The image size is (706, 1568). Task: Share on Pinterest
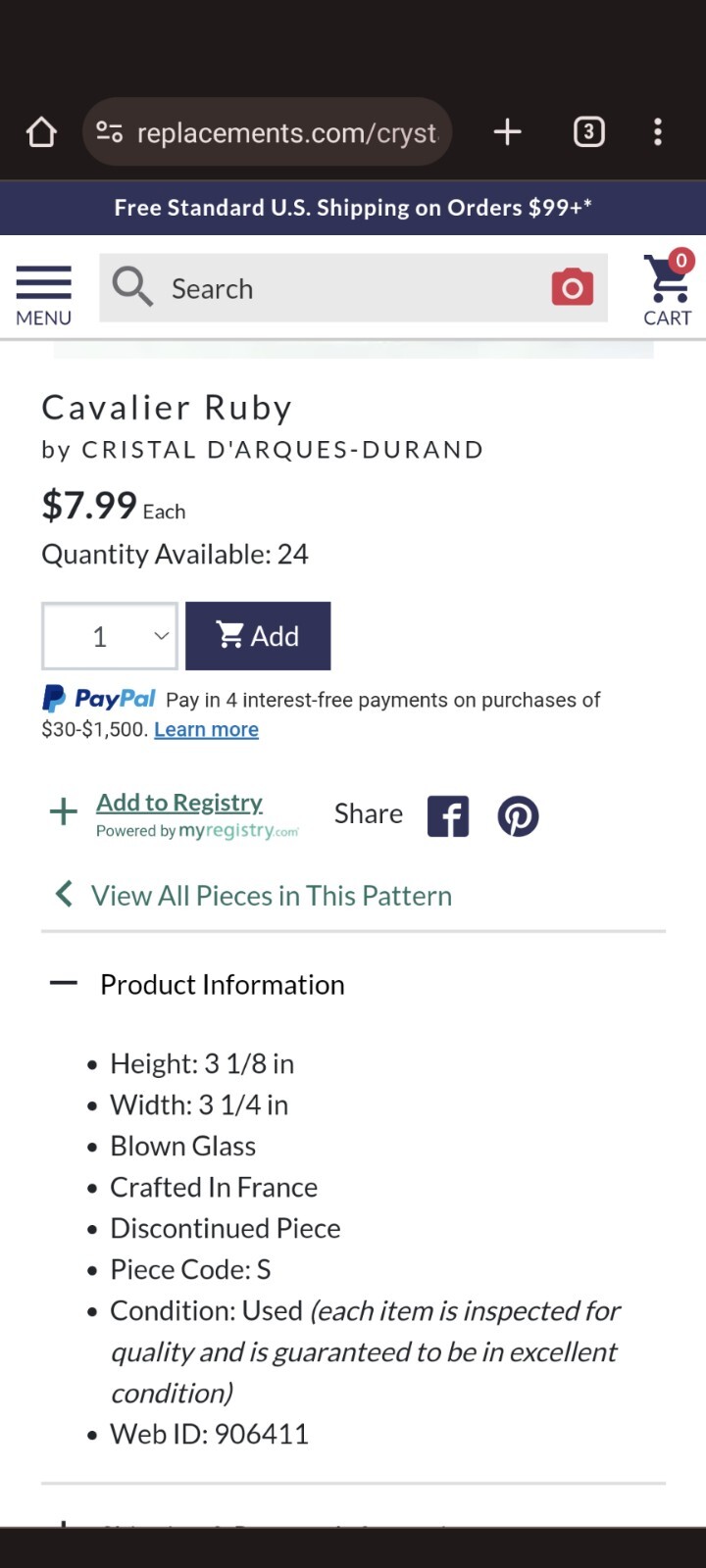click(518, 815)
